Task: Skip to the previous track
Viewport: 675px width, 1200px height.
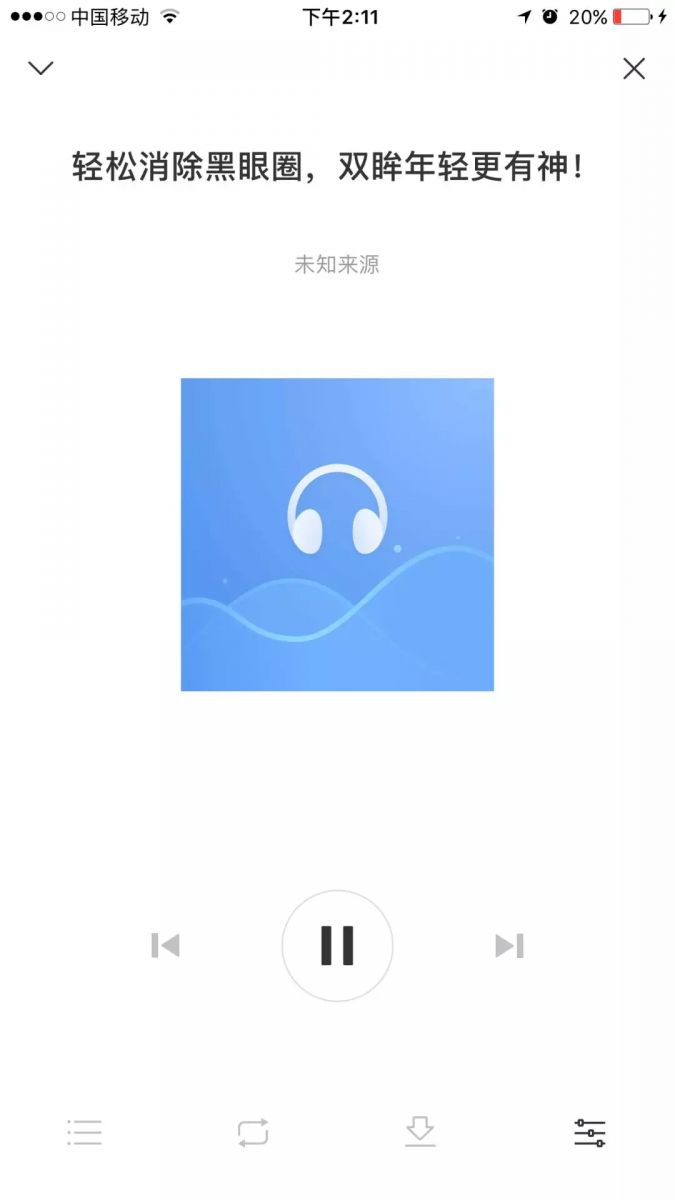Action: click(166, 945)
